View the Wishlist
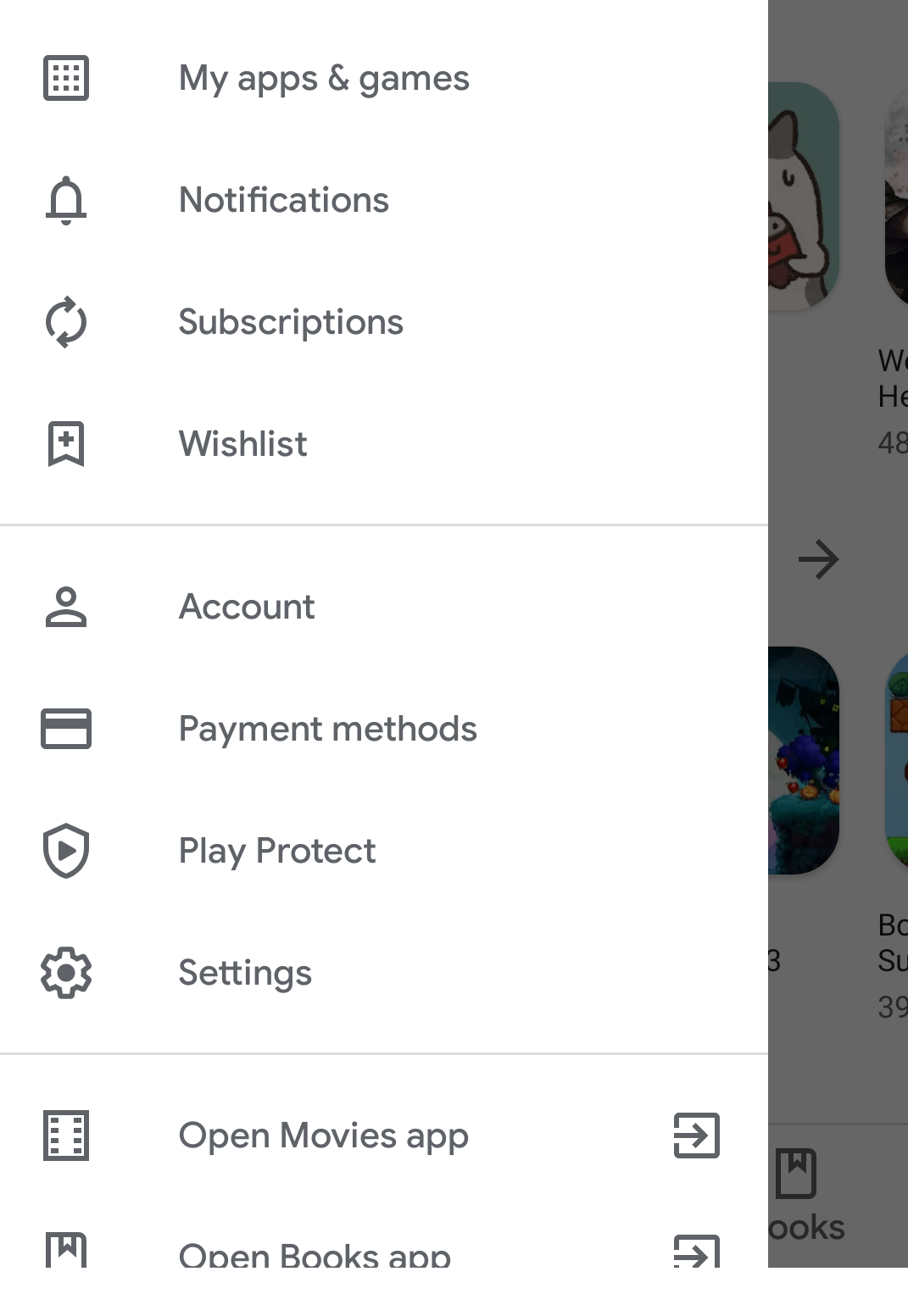Viewport: 908px width, 1316px height. tap(242, 444)
